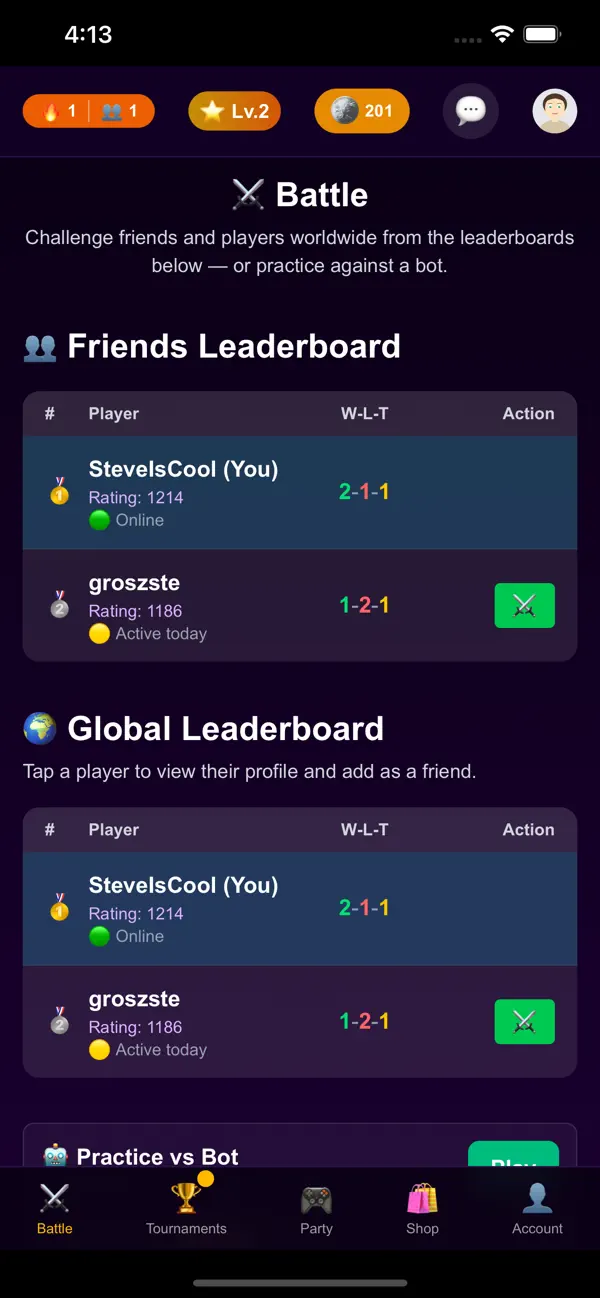Go to the Shop tab

click(422, 1208)
